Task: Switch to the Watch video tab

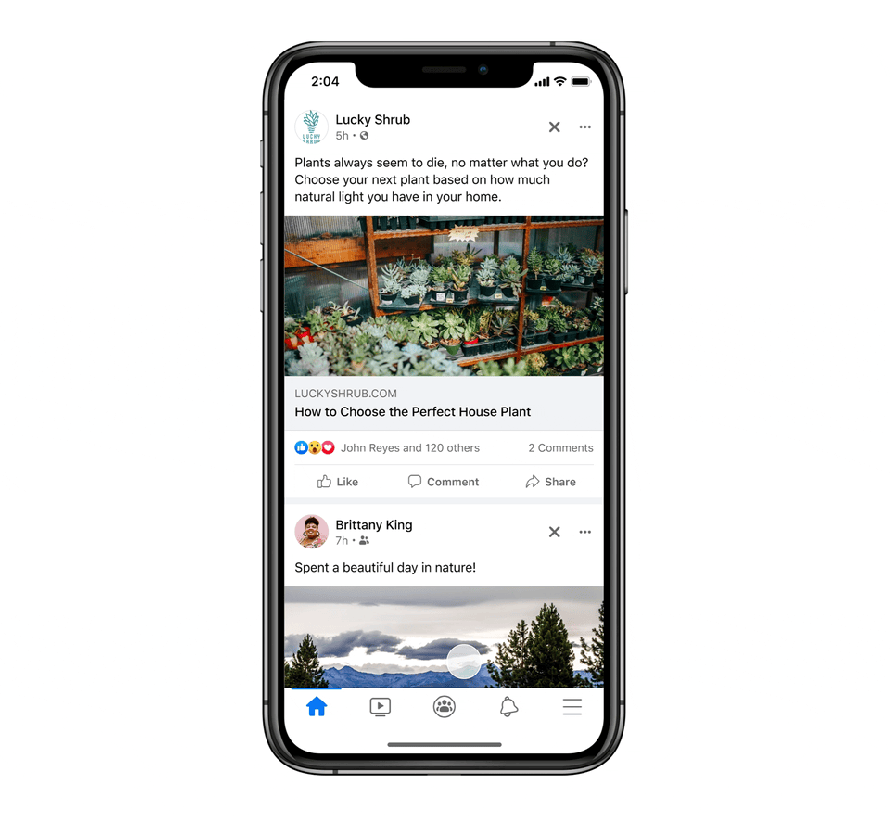Action: tap(380, 707)
